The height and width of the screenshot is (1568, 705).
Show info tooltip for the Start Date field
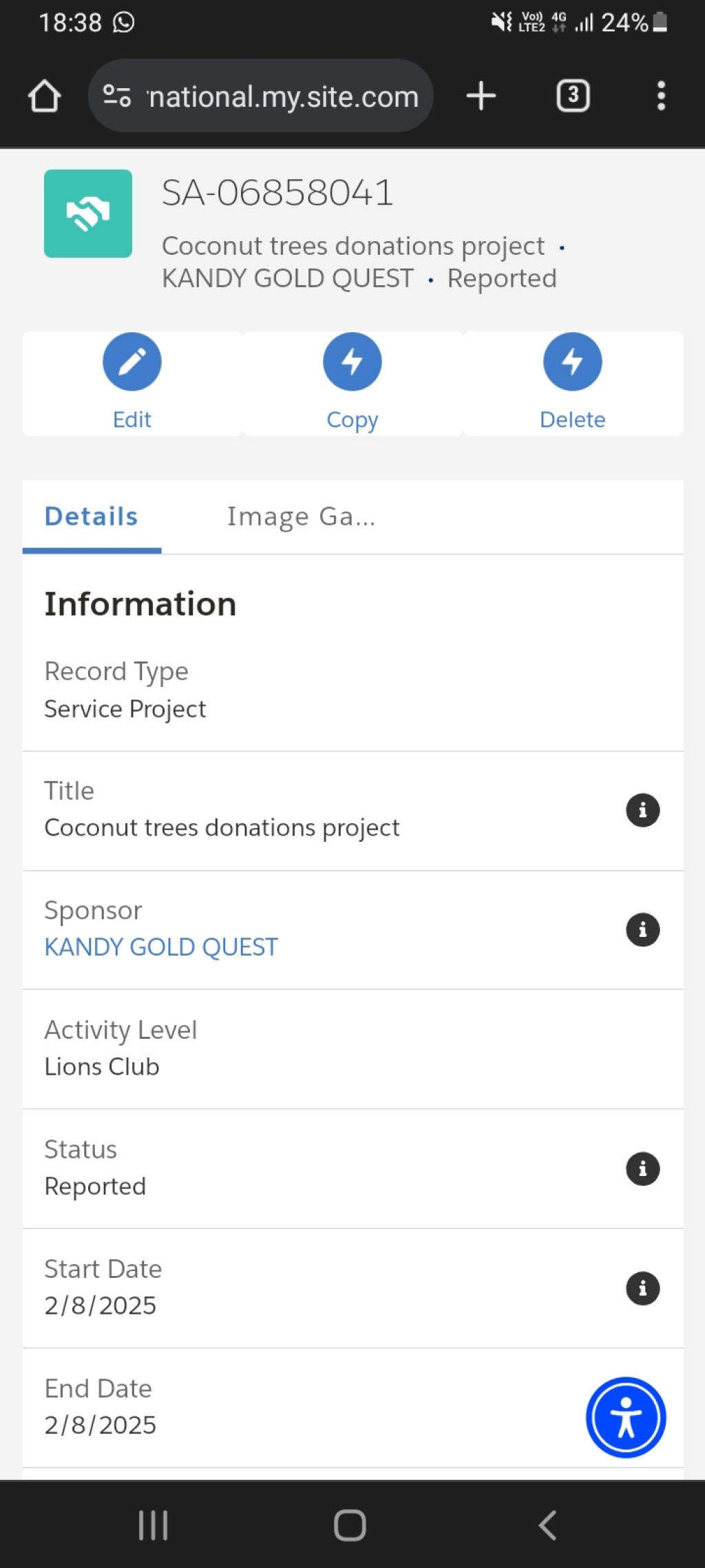tap(643, 1288)
